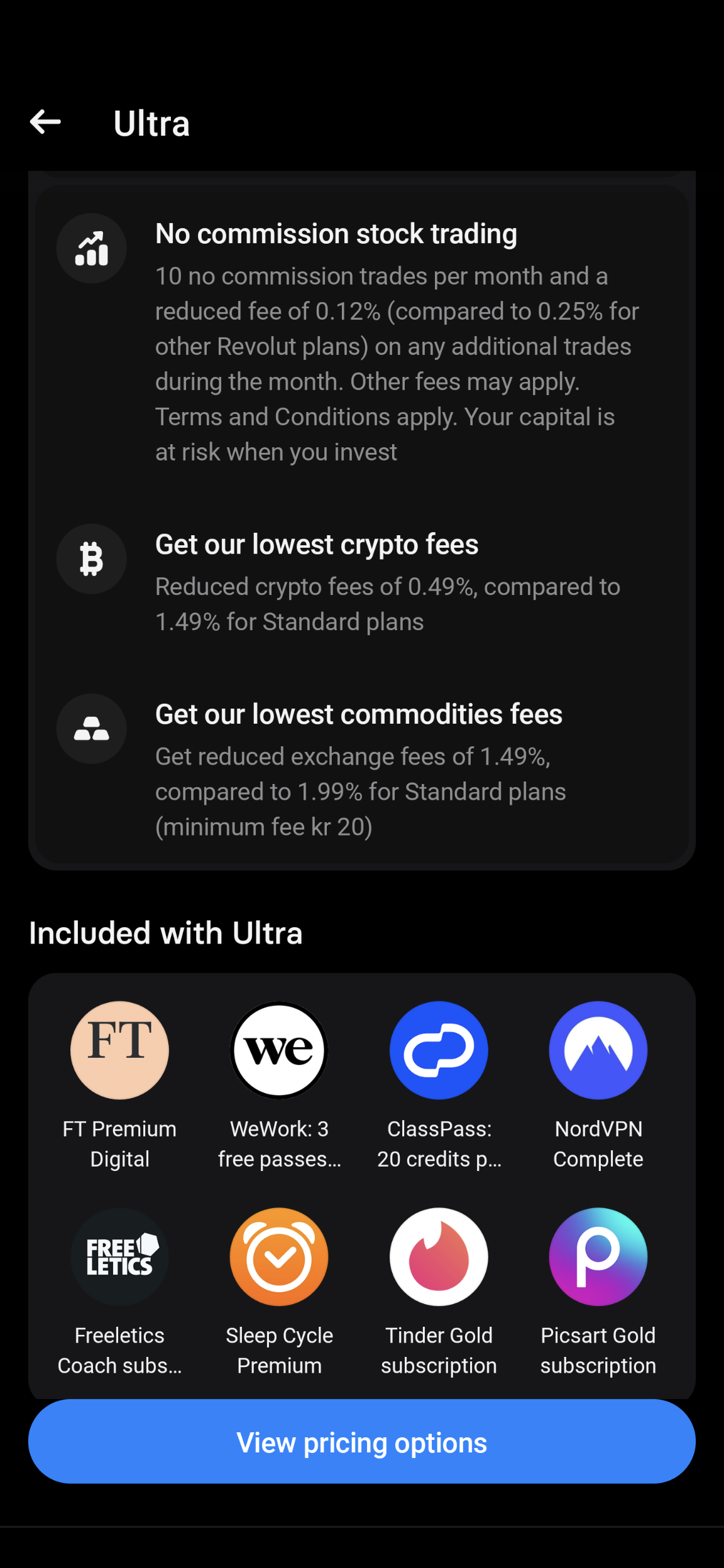The height and width of the screenshot is (1568, 724).
Task: Open the No commission stock trading details
Action: [336, 233]
